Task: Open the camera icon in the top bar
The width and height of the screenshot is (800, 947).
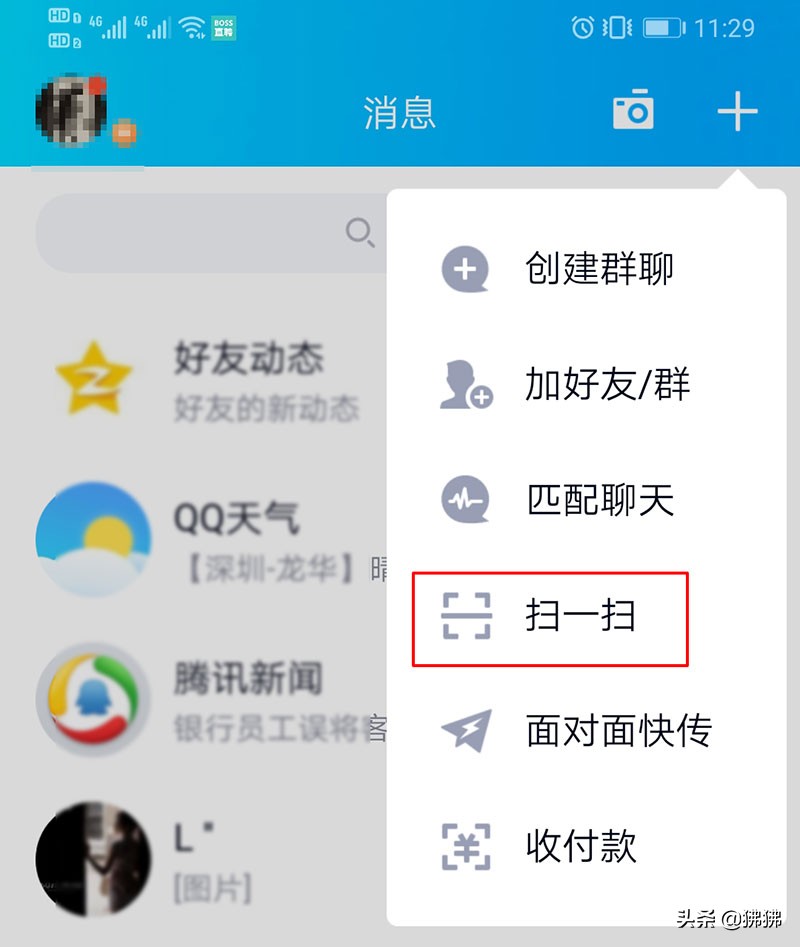Action: pos(632,112)
